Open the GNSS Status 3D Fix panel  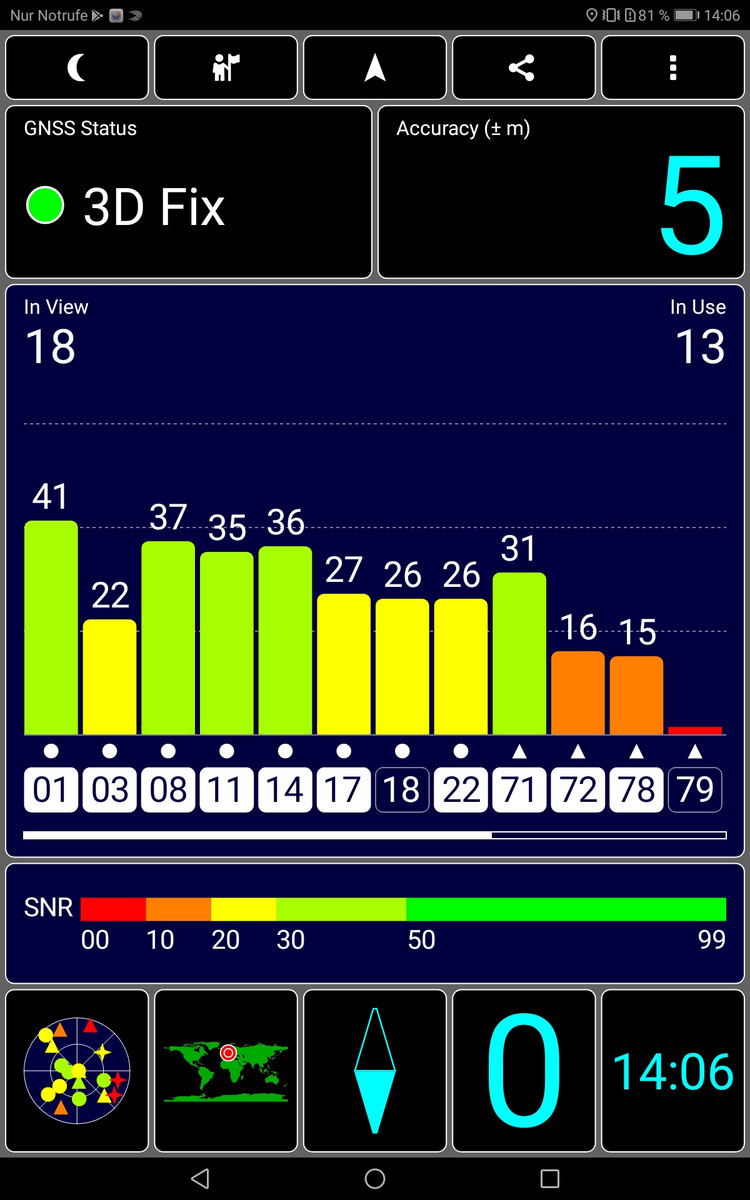(189, 192)
